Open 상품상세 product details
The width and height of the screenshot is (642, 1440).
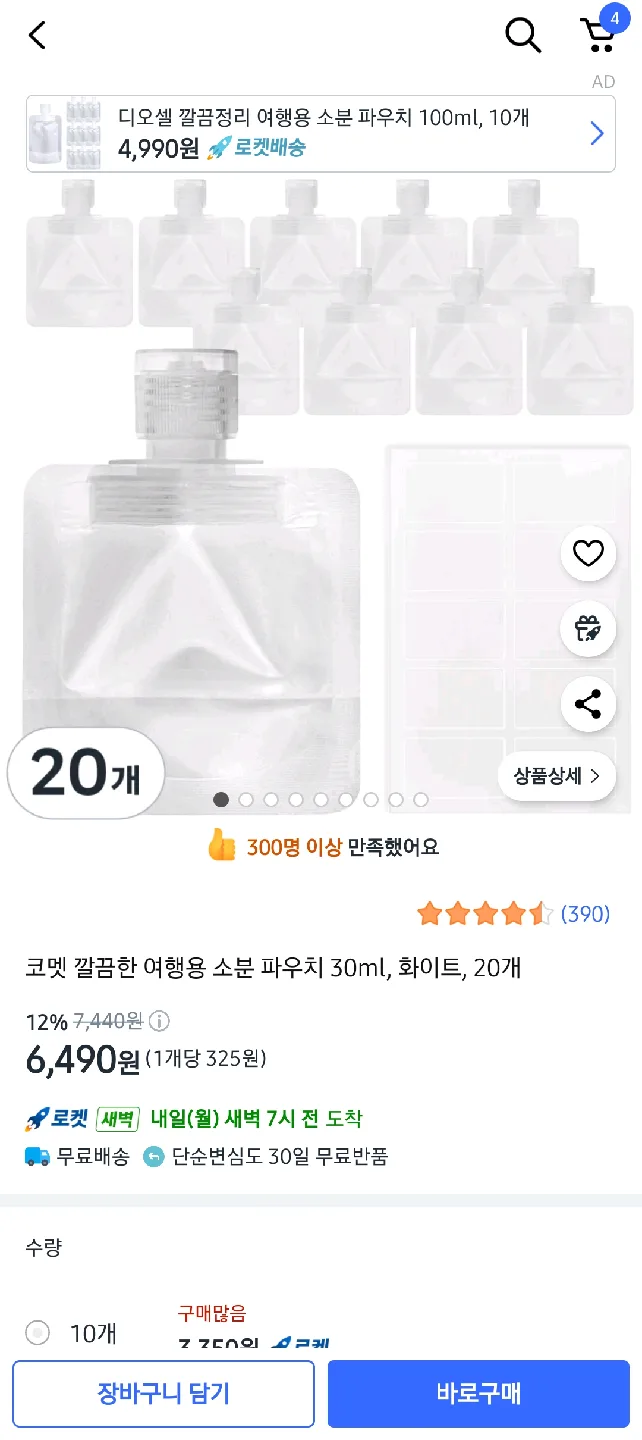[557, 776]
